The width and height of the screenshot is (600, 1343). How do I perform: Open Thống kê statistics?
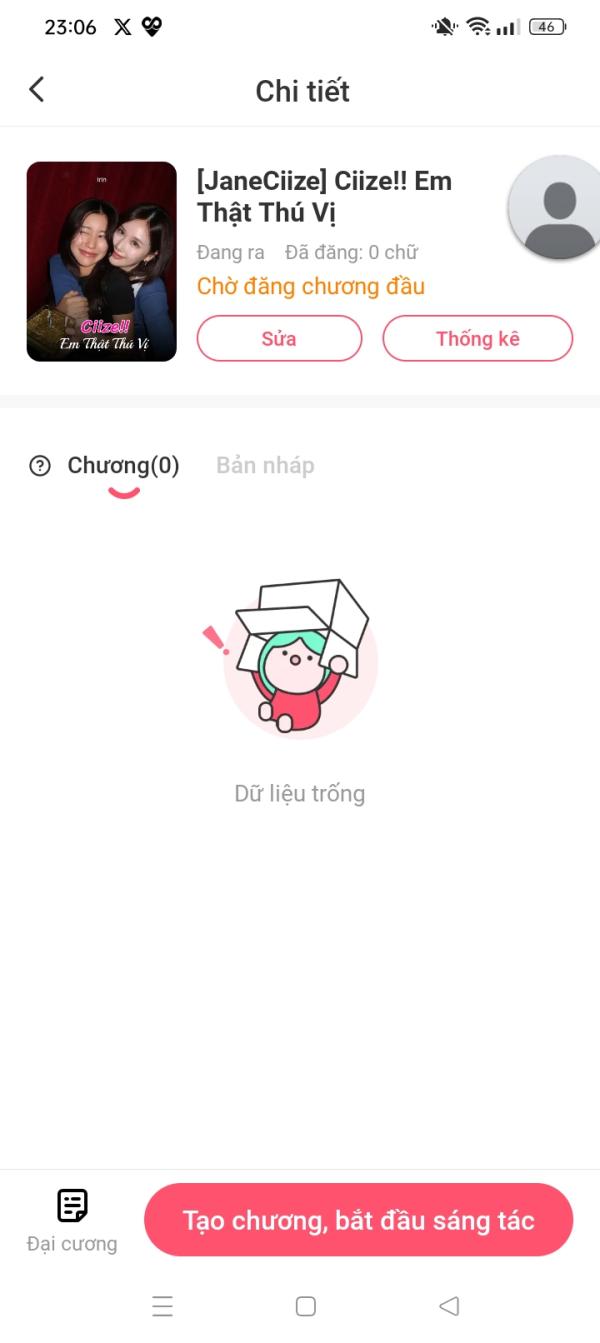point(477,338)
